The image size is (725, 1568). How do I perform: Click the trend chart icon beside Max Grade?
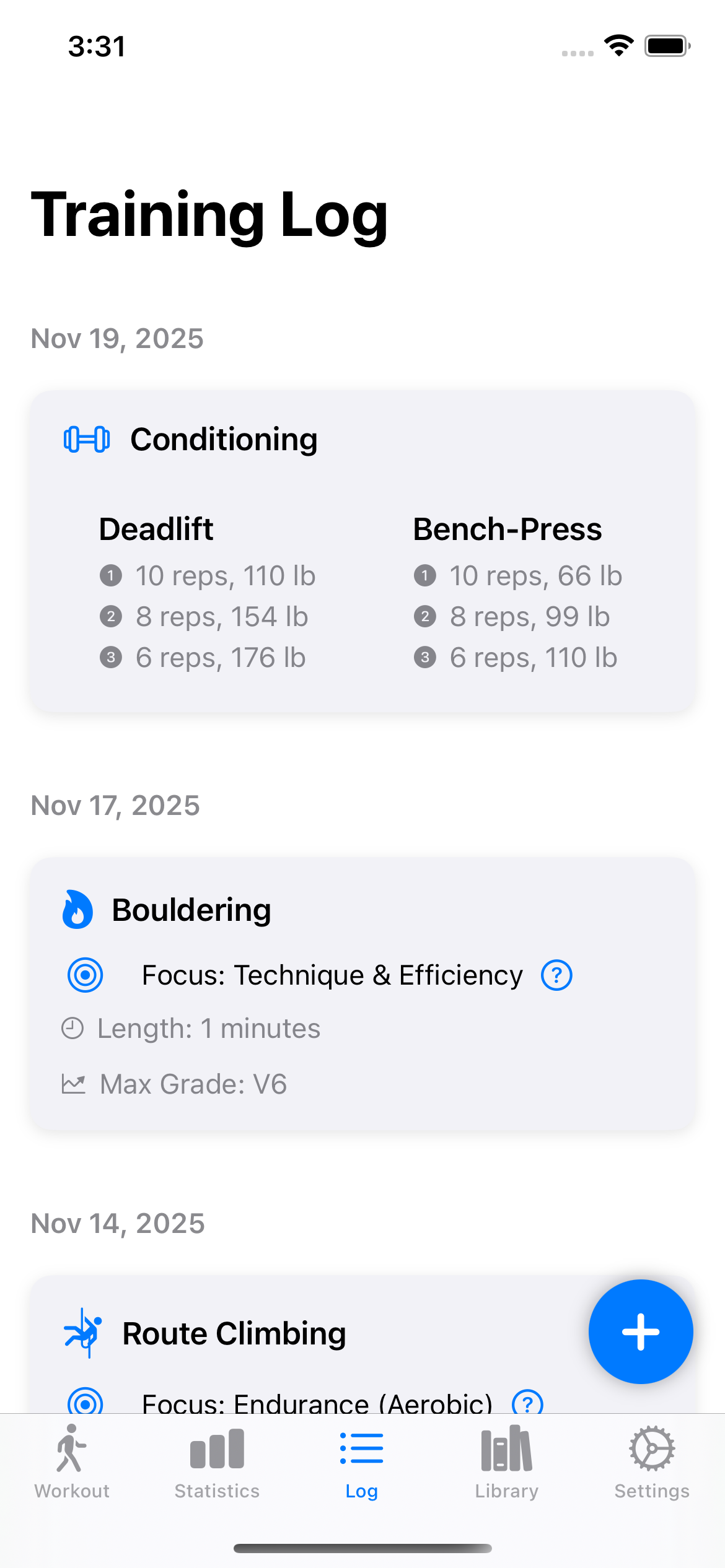74,1084
